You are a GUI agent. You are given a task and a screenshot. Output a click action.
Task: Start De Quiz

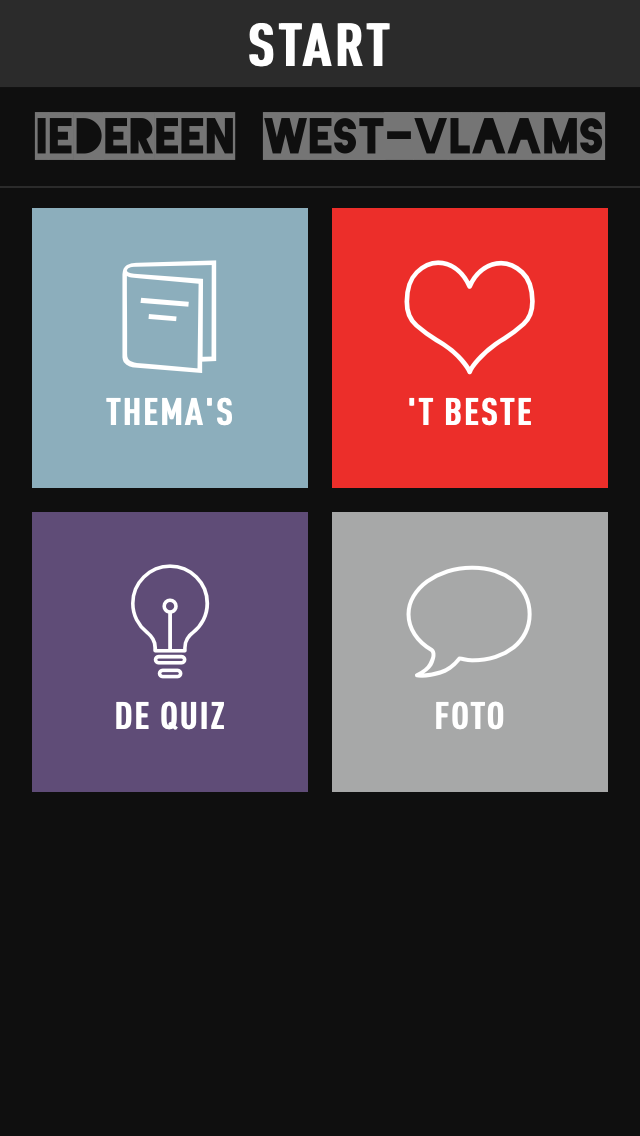(x=170, y=652)
